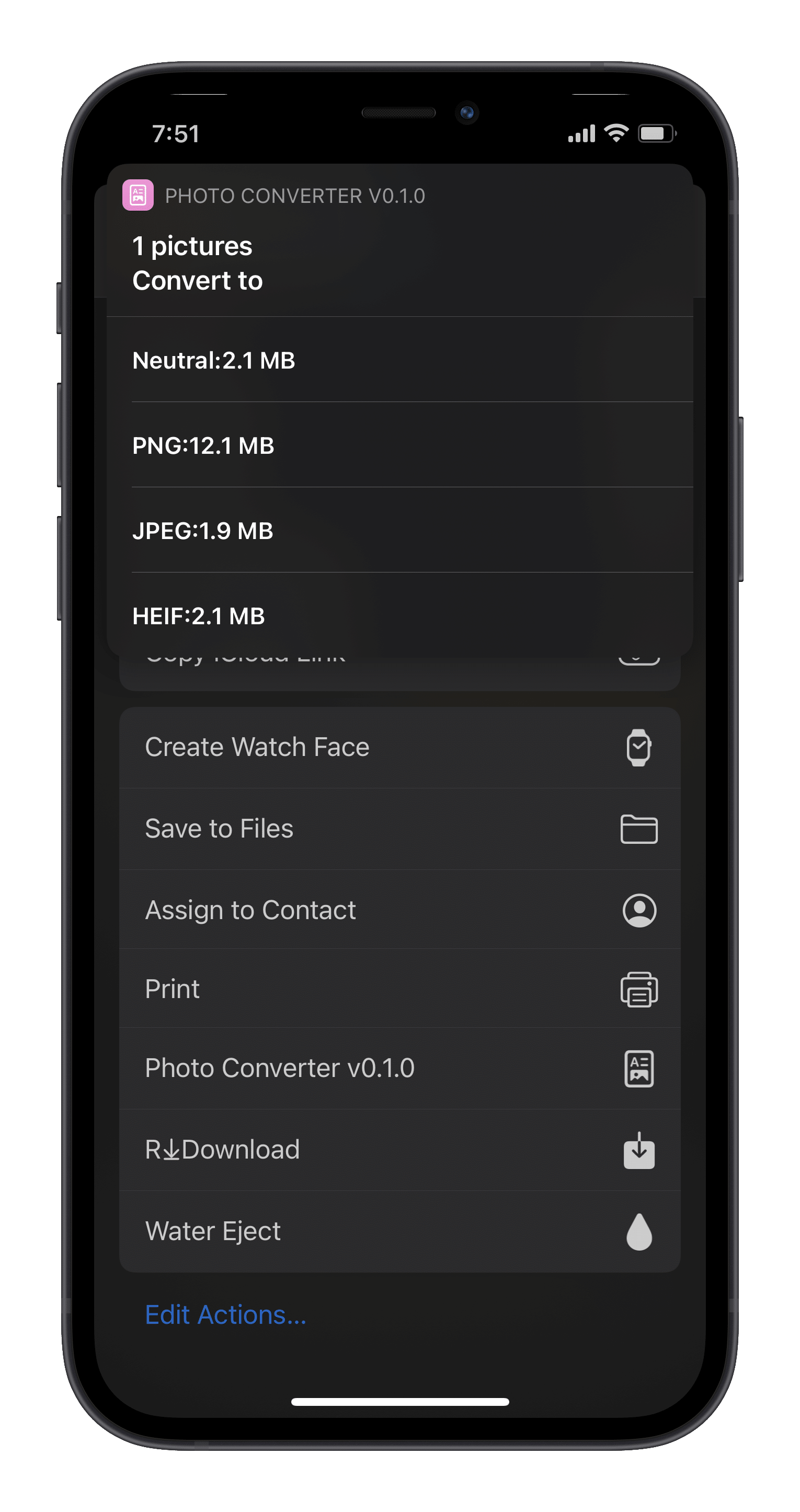This screenshot has height=1512, width=800.
Task: Run the R⤓Download shortcut
Action: [399, 1149]
